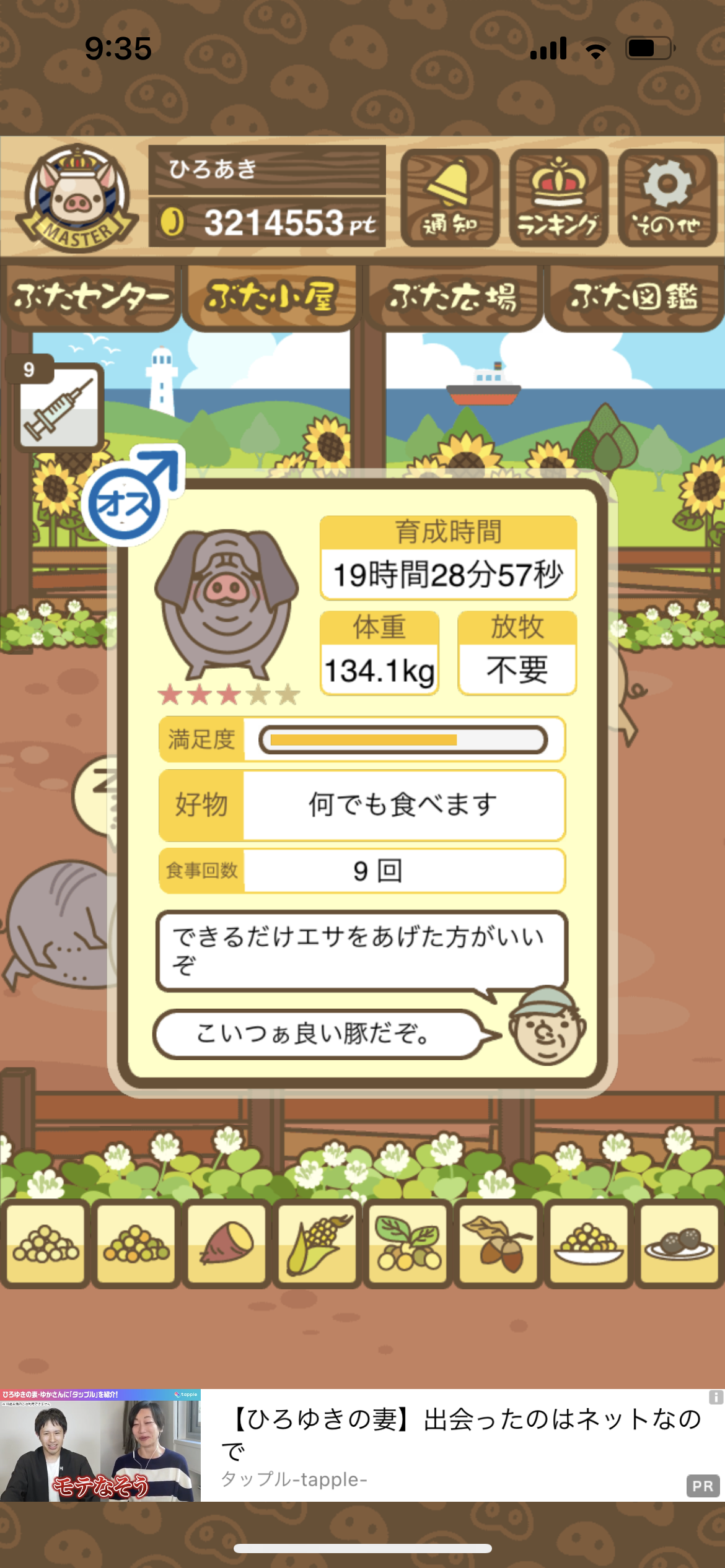
Task: Feed the corn cob
Action: click(317, 1243)
